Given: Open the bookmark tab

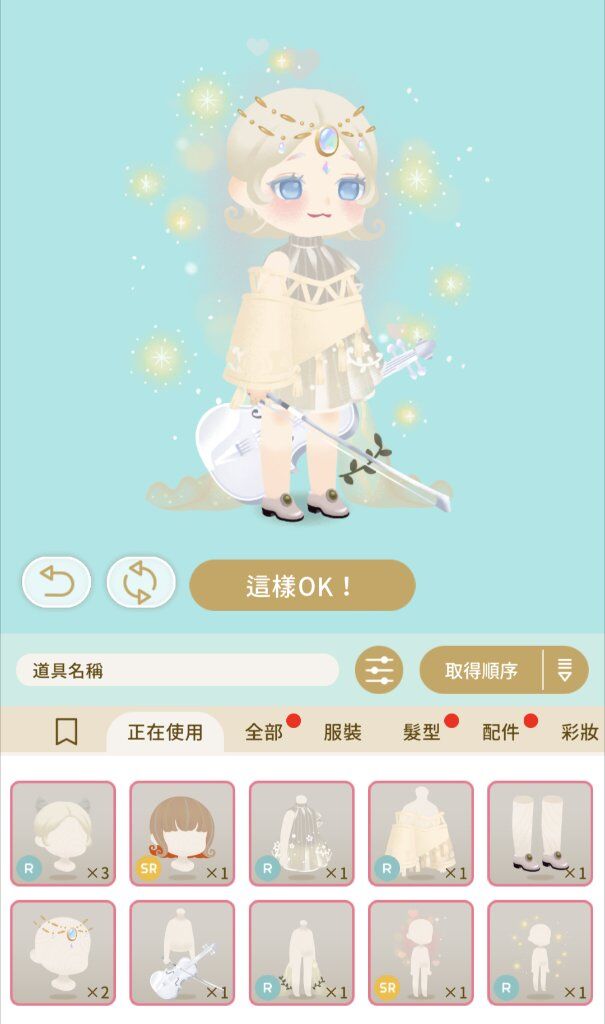Looking at the screenshot, I should tap(67, 732).
